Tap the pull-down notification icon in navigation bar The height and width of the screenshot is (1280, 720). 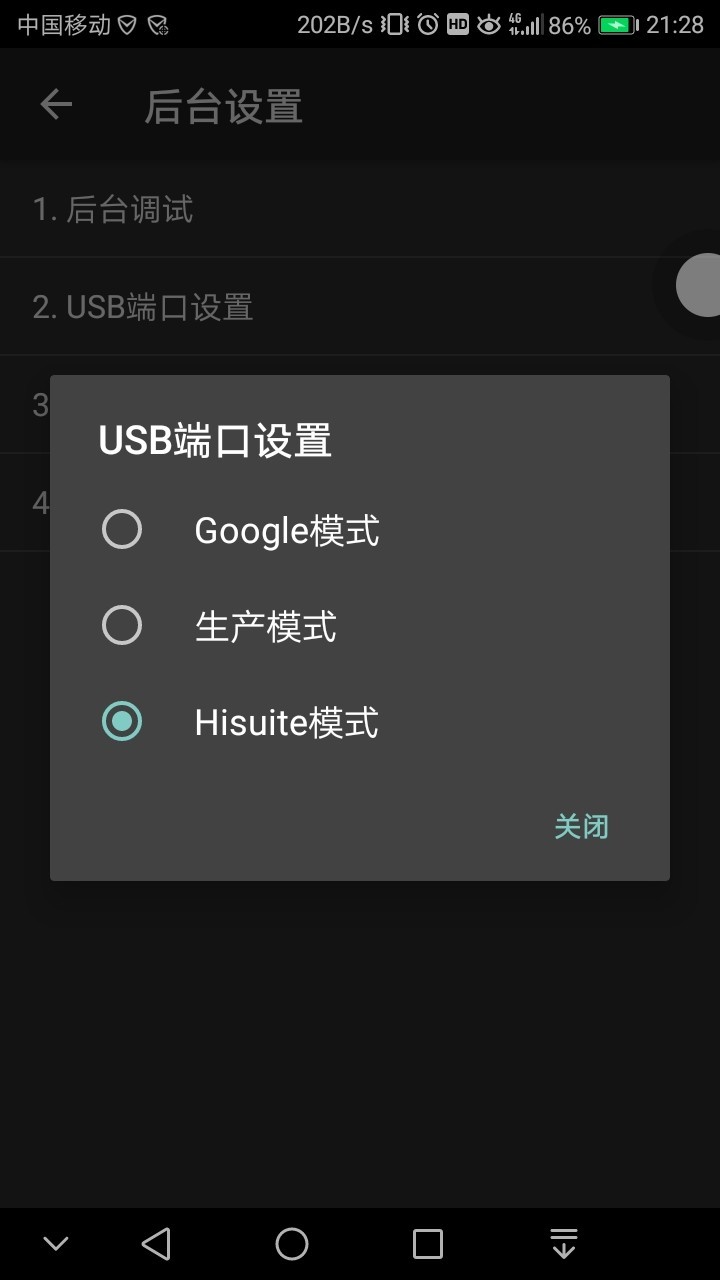click(x=563, y=1243)
